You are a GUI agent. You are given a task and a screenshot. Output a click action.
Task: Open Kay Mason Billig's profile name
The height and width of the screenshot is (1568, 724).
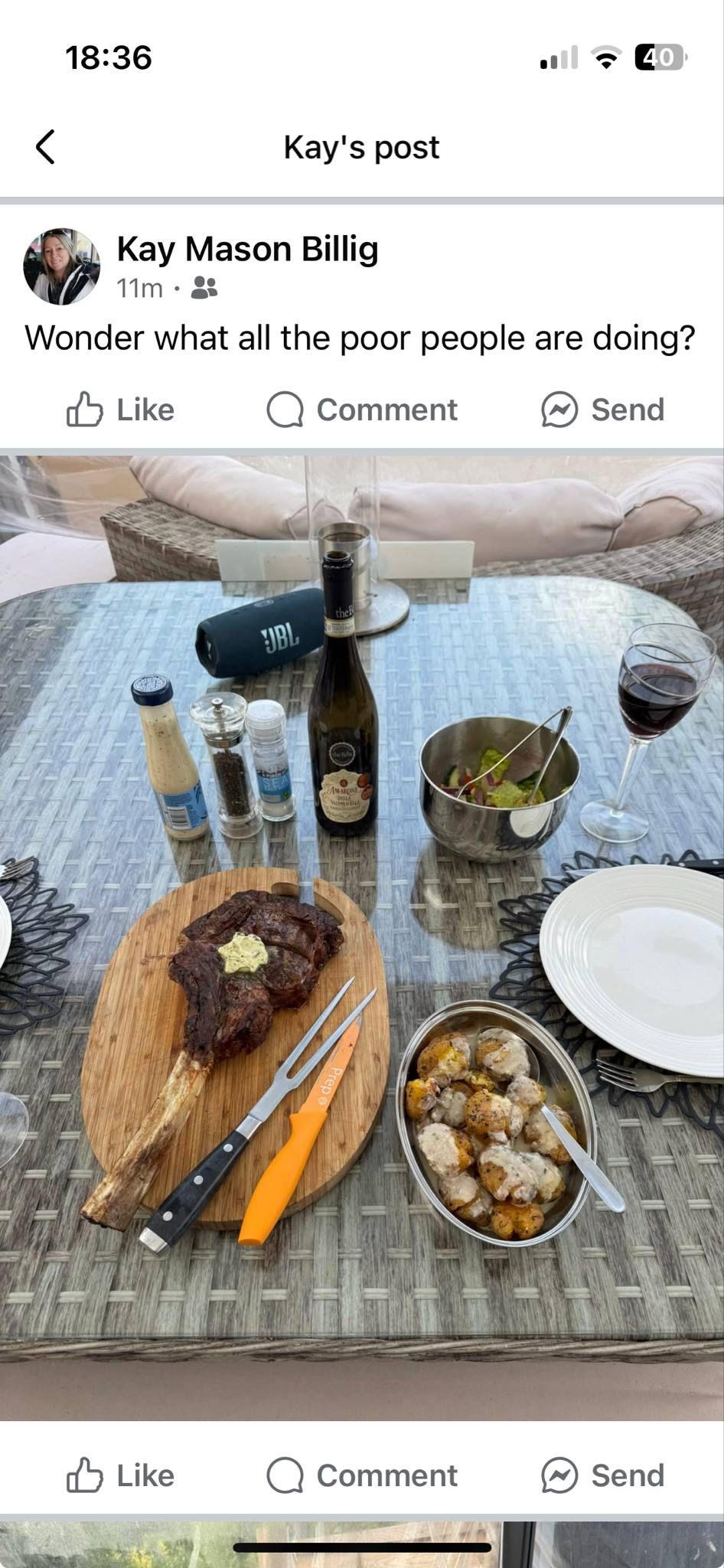click(x=247, y=250)
